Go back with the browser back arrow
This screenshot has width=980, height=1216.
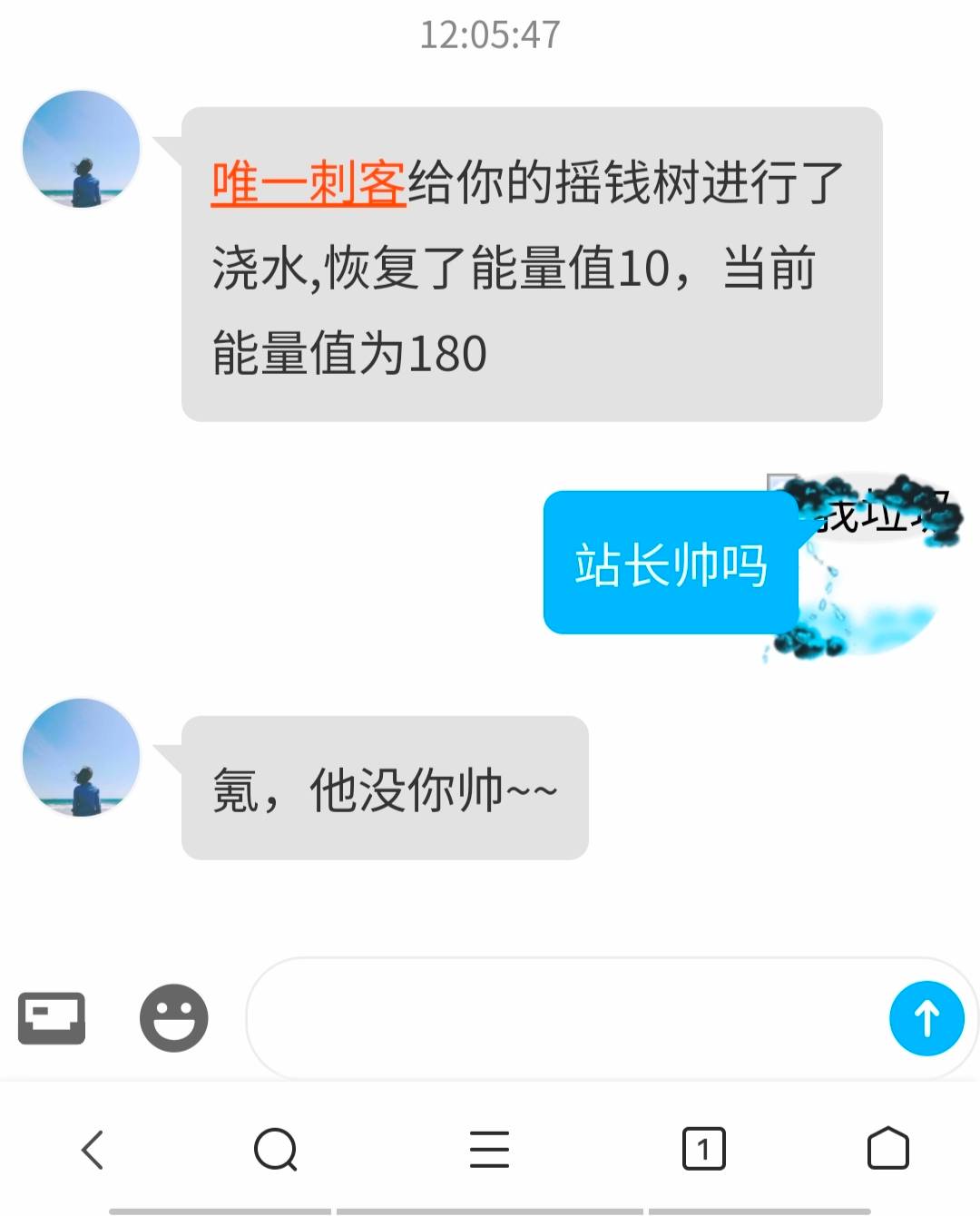(x=93, y=1150)
